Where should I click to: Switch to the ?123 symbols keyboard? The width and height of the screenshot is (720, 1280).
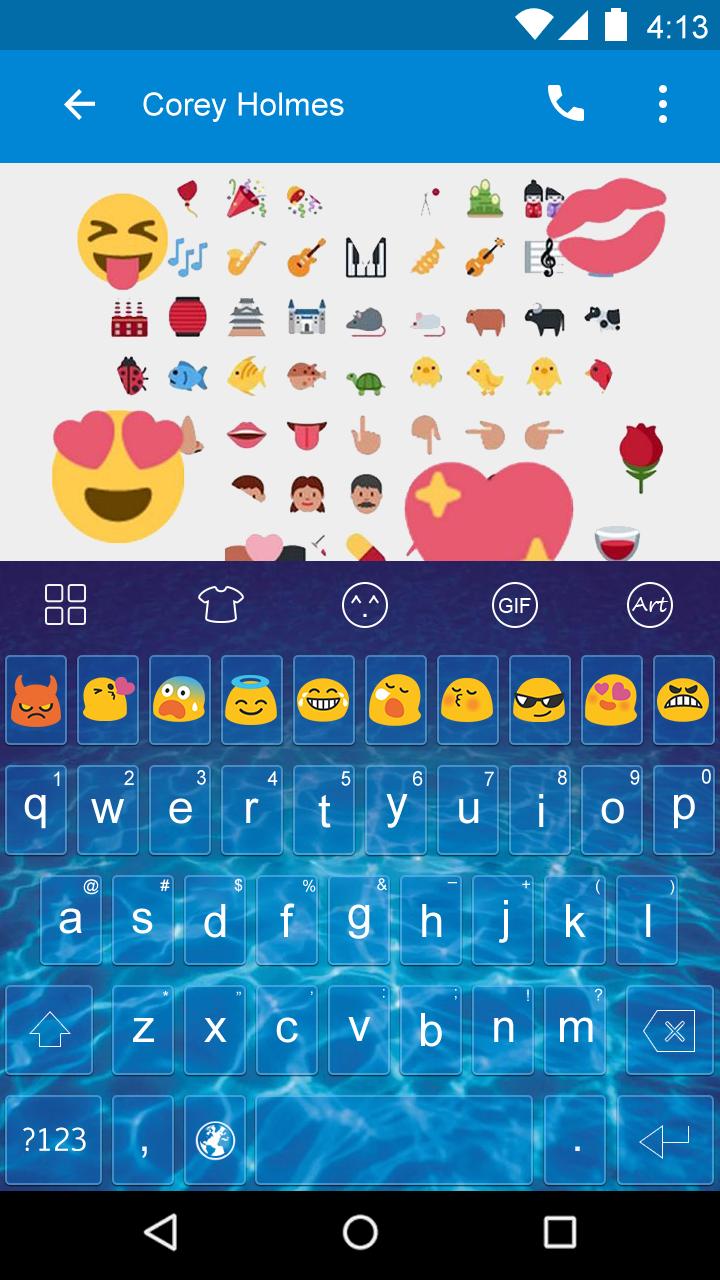tap(54, 1140)
